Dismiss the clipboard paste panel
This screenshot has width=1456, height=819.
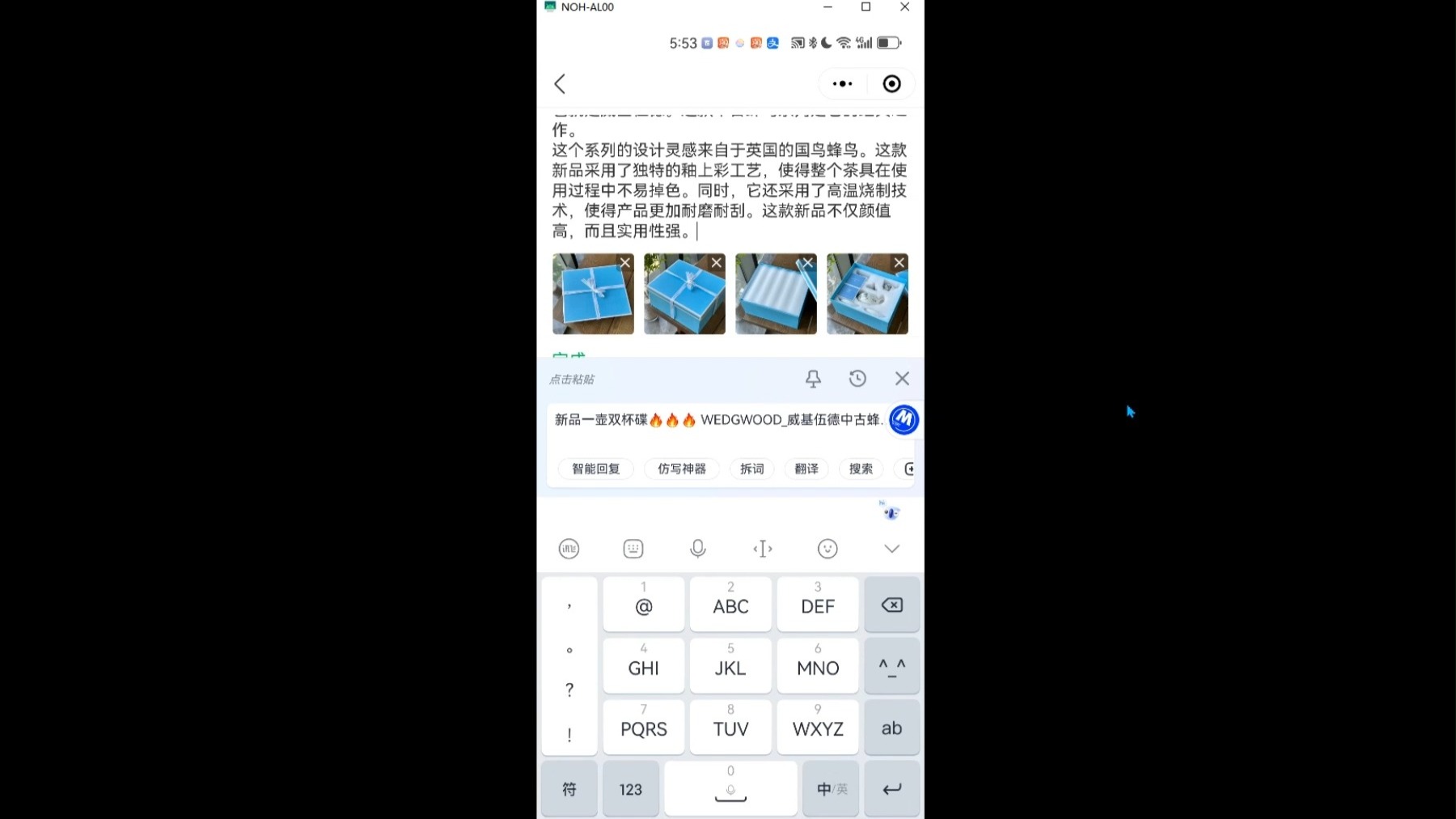tap(902, 379)
